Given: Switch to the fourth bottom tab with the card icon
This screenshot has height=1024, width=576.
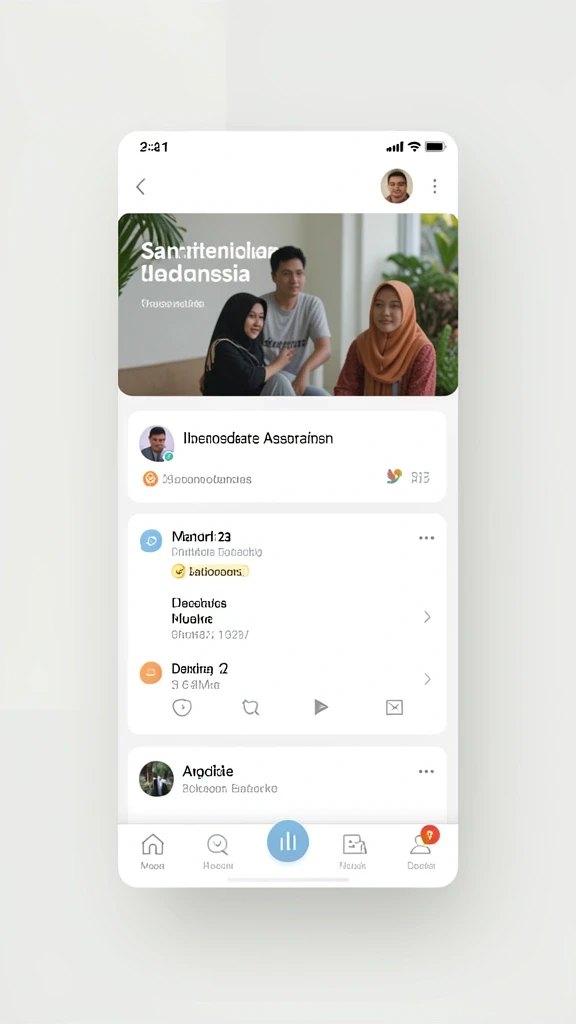Looking at the screenshot, I should pos(354,851).
